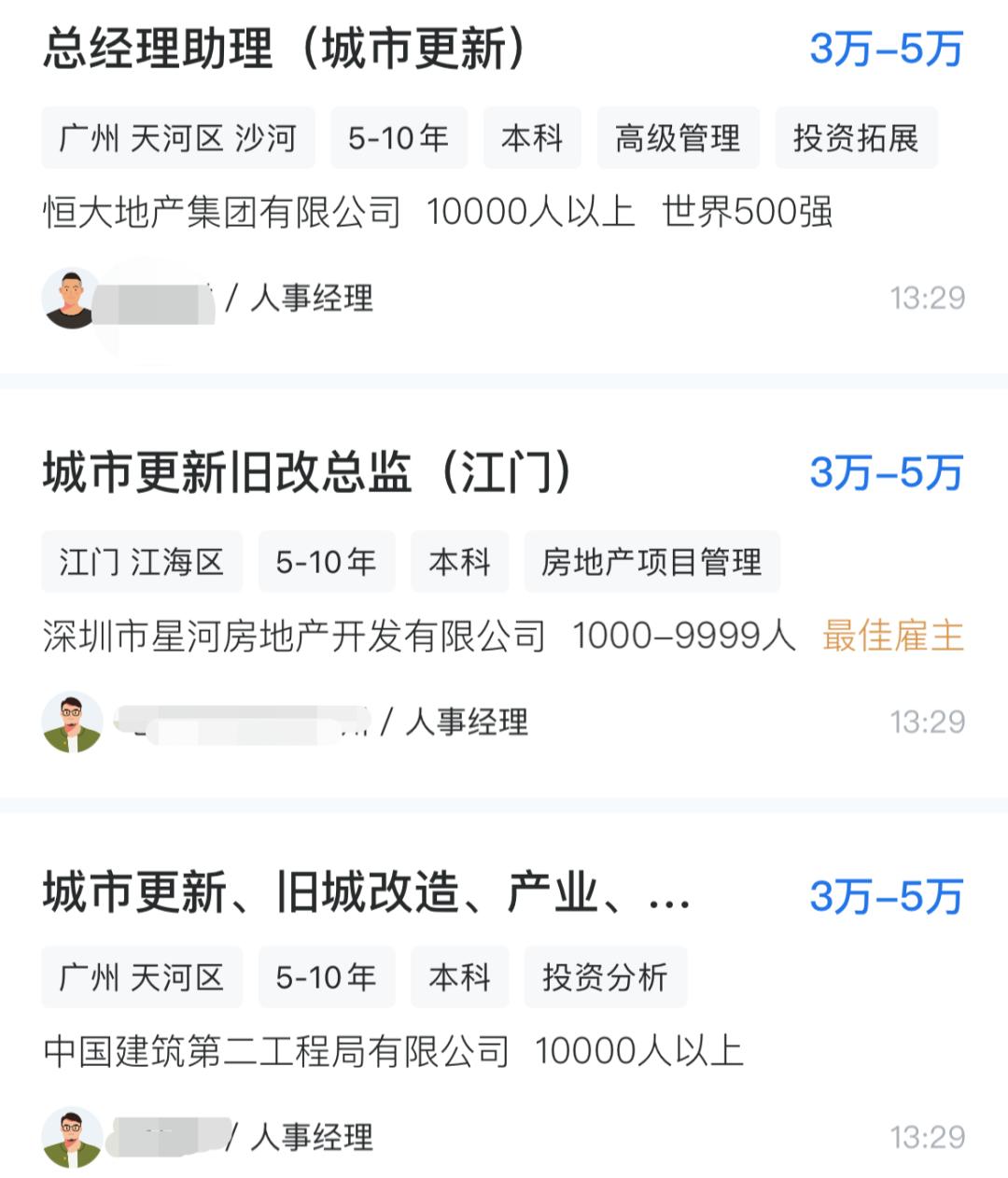Click the 投资拓展 tag
Image resolution: width=1008 pixels, height=1178 pixels.
click(x=854, y=138)
